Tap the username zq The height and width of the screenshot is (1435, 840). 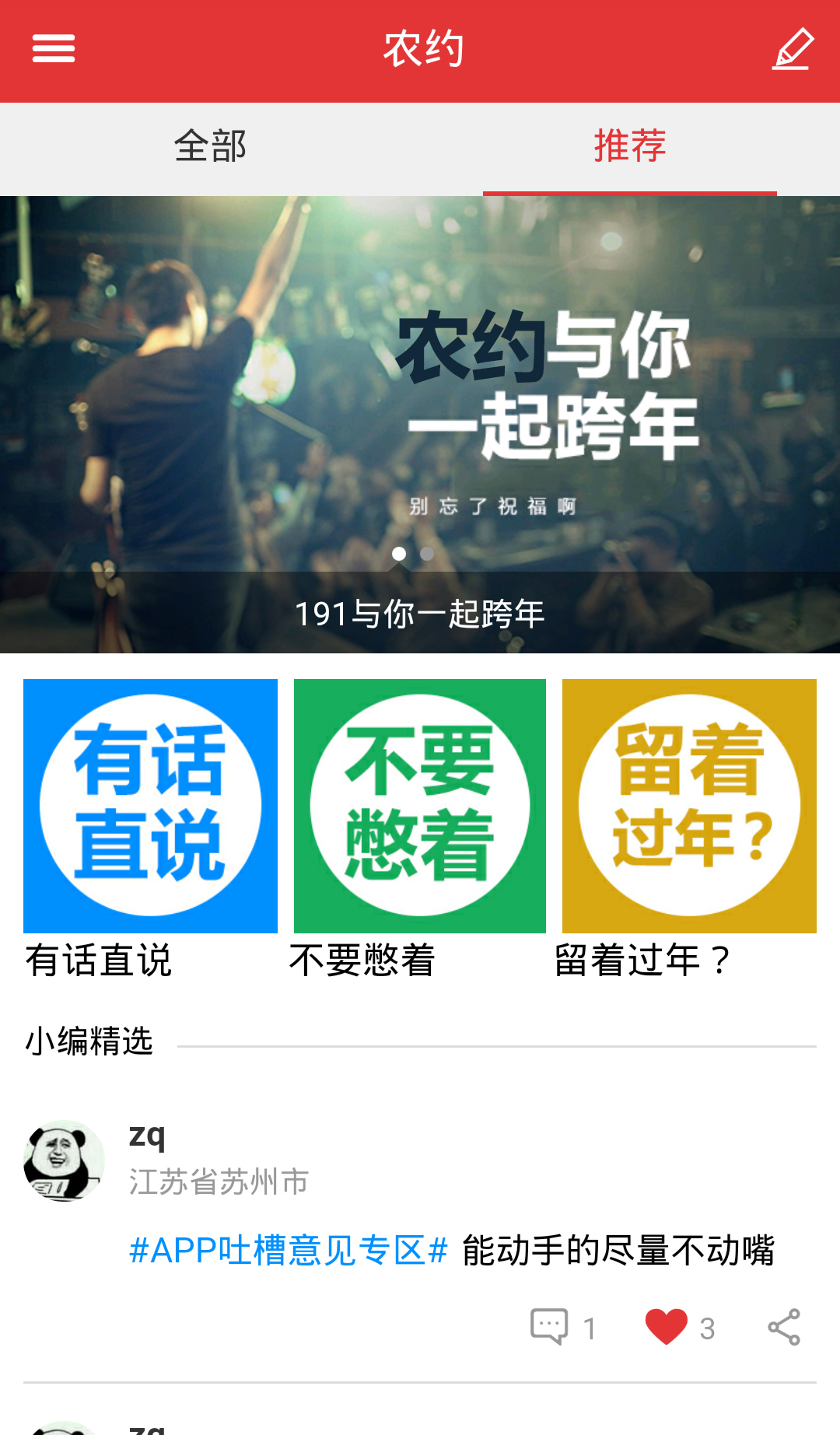tap(148, 1138)
